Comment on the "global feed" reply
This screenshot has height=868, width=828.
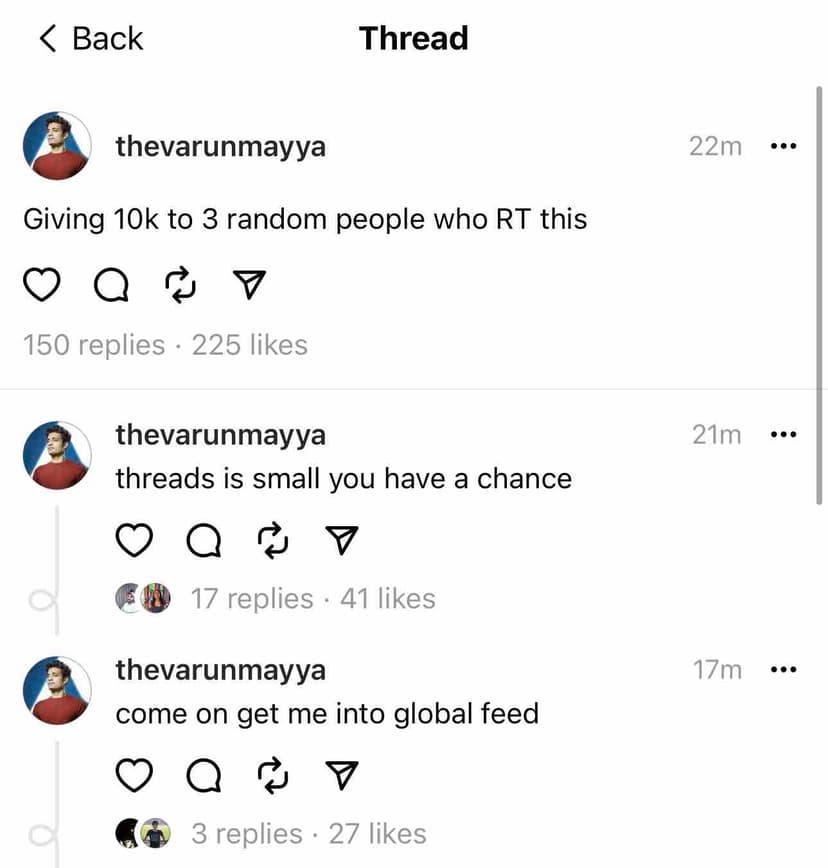(204, 776)
